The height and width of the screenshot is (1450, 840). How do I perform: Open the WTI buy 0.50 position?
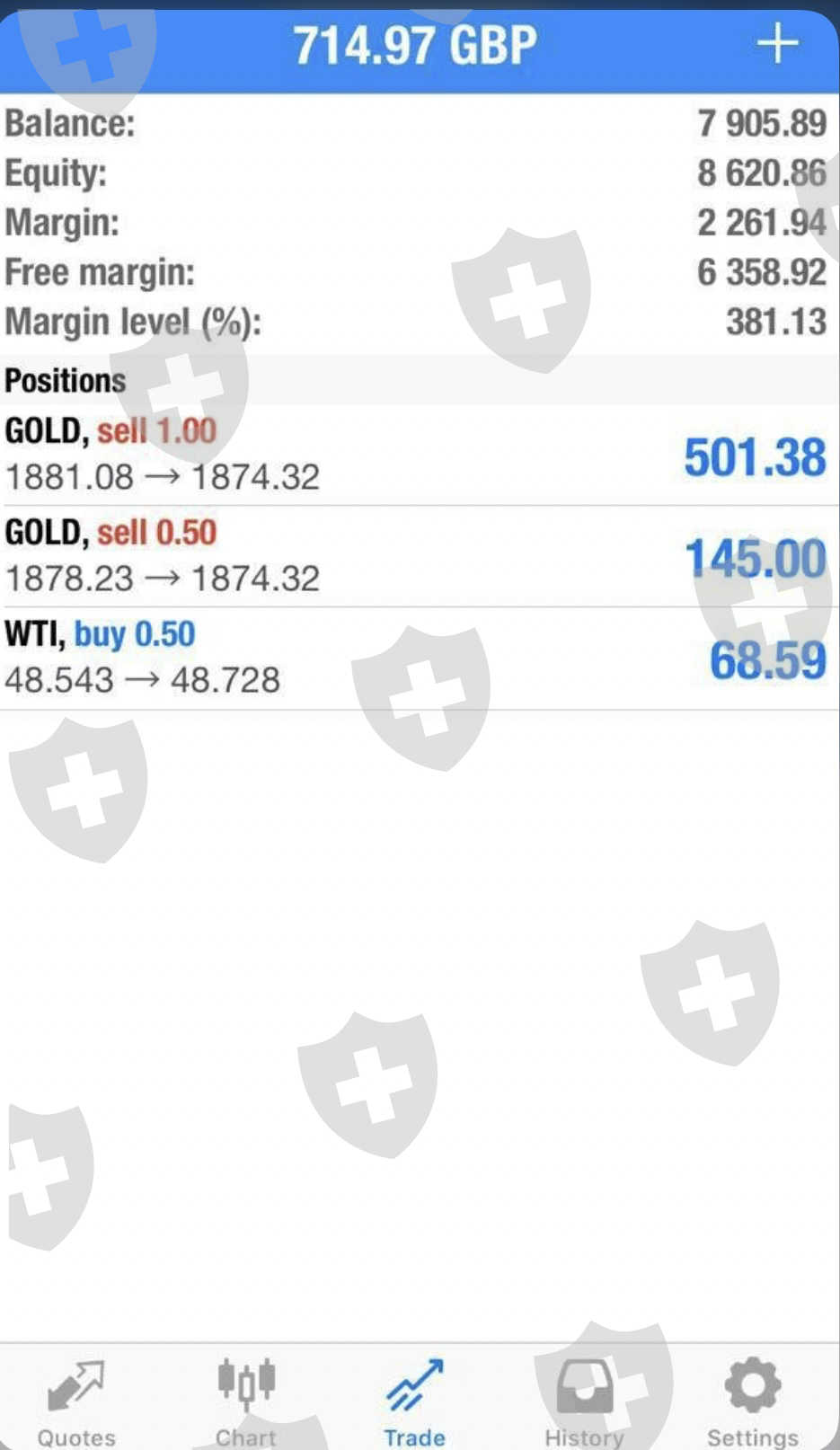(x=420, y=658)
